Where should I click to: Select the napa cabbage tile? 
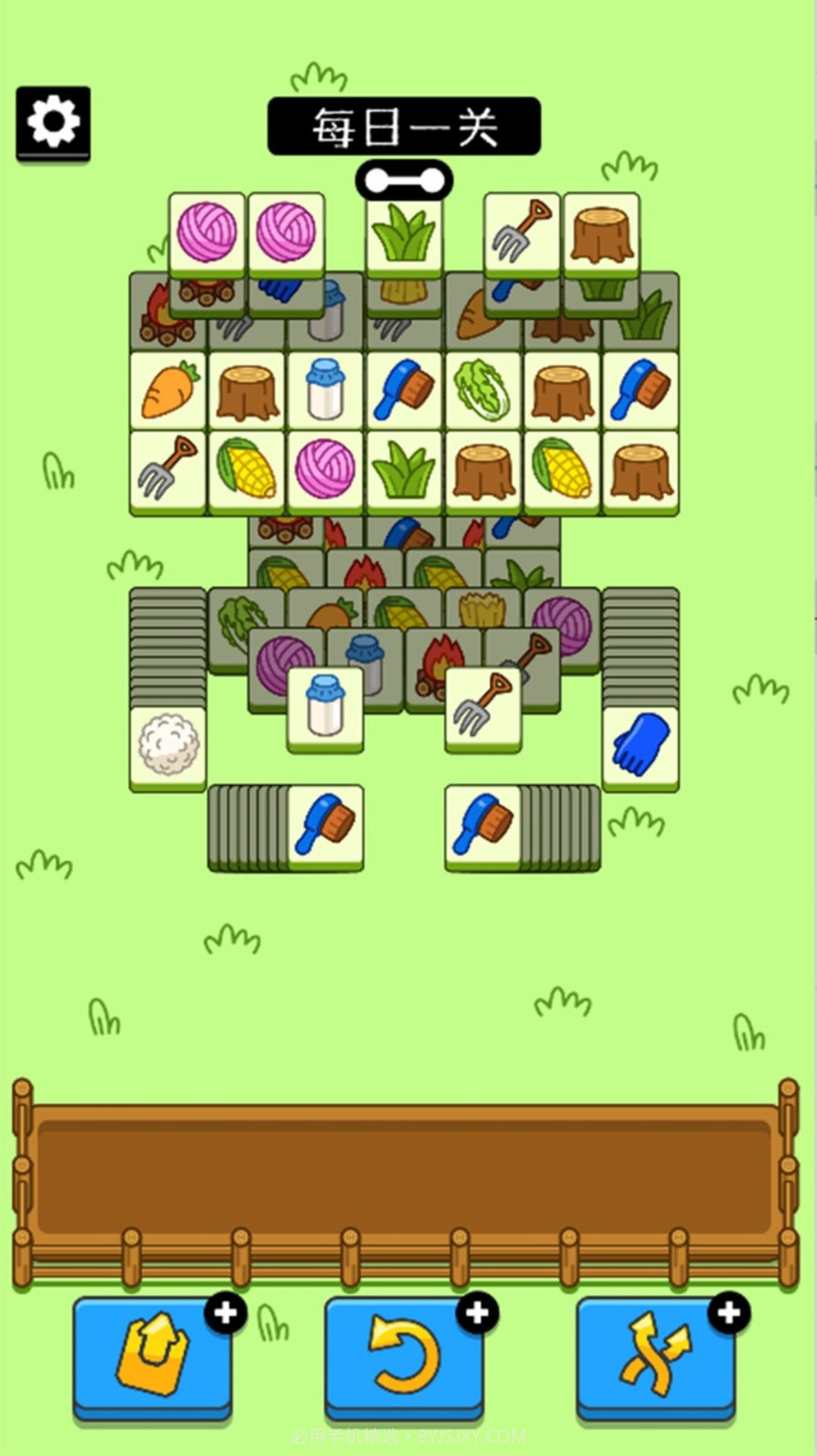click(x=483, y=391)
